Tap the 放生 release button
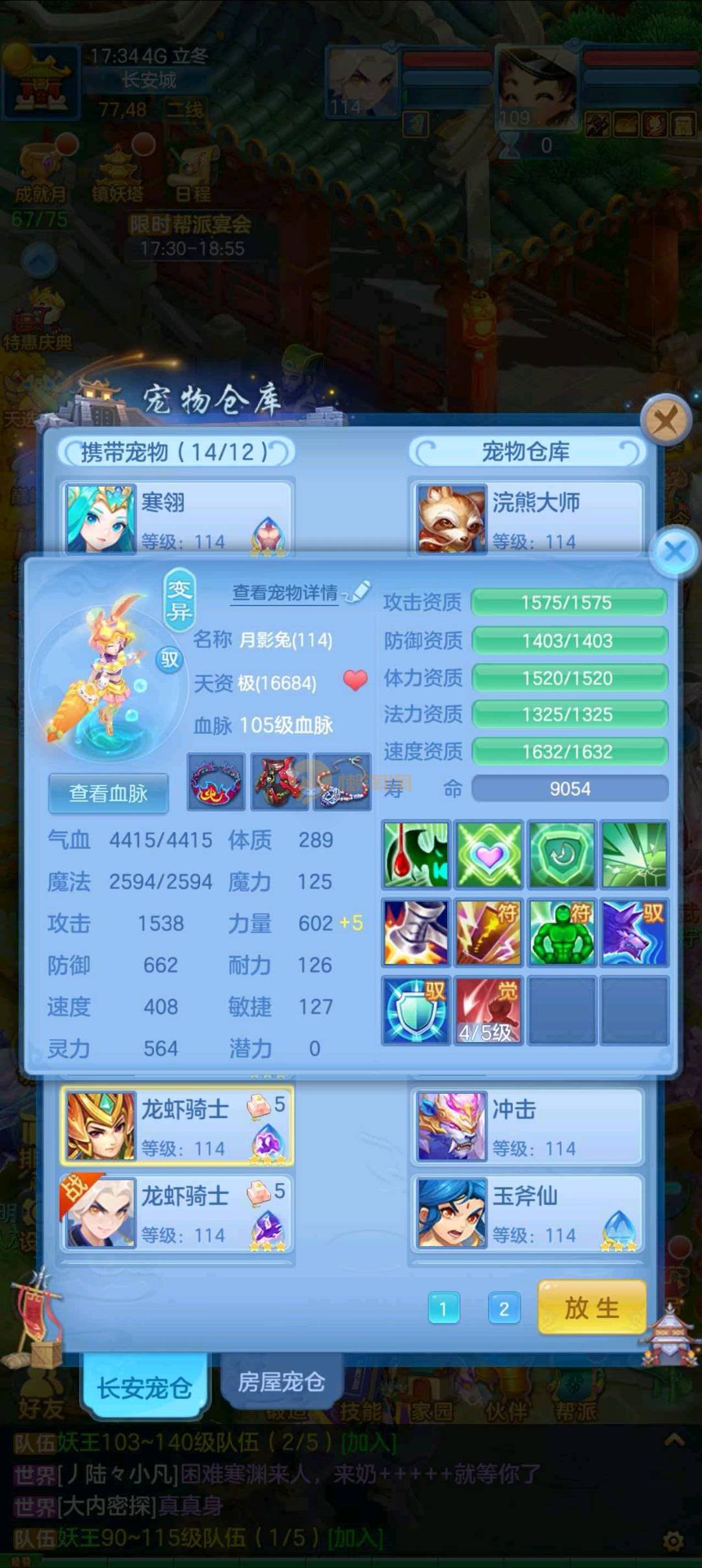 (x=591, y=1307)
